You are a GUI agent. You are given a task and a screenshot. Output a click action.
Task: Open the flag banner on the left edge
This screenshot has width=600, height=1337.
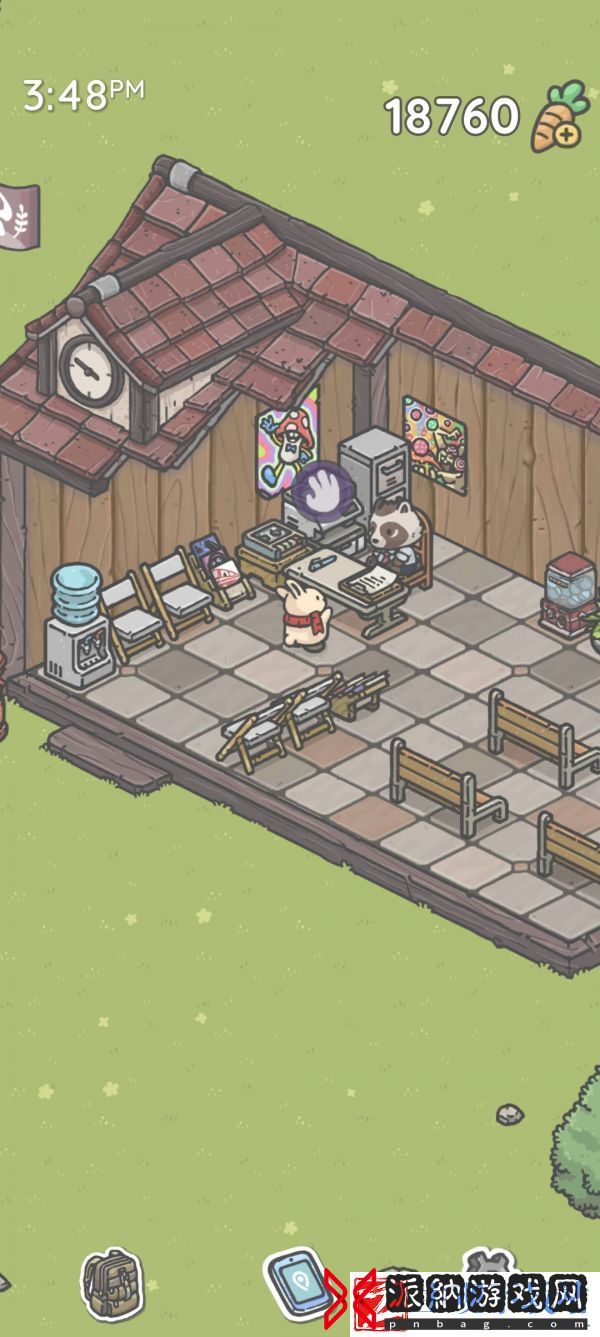(x=18, y=216)
